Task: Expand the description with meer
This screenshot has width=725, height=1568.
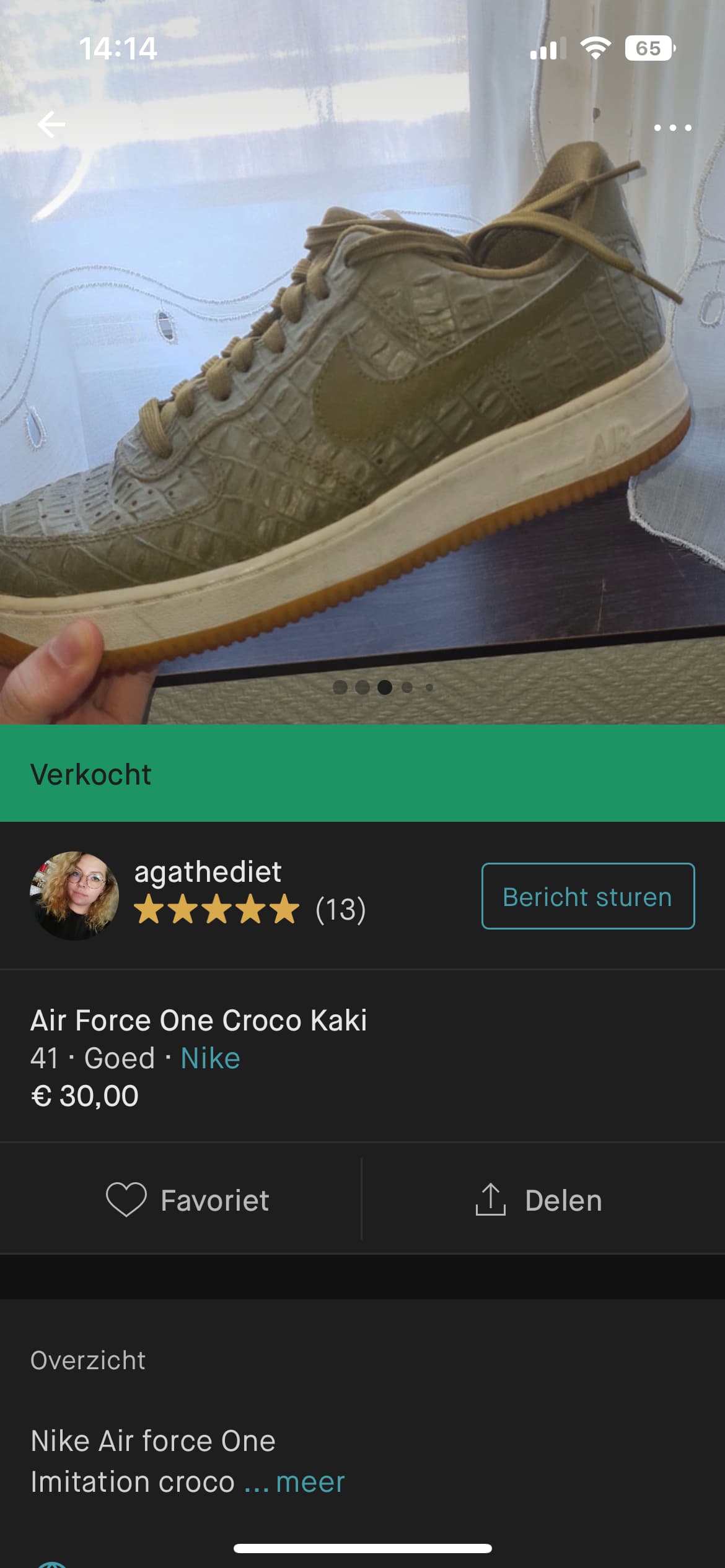Action: tap(310, 1483)
